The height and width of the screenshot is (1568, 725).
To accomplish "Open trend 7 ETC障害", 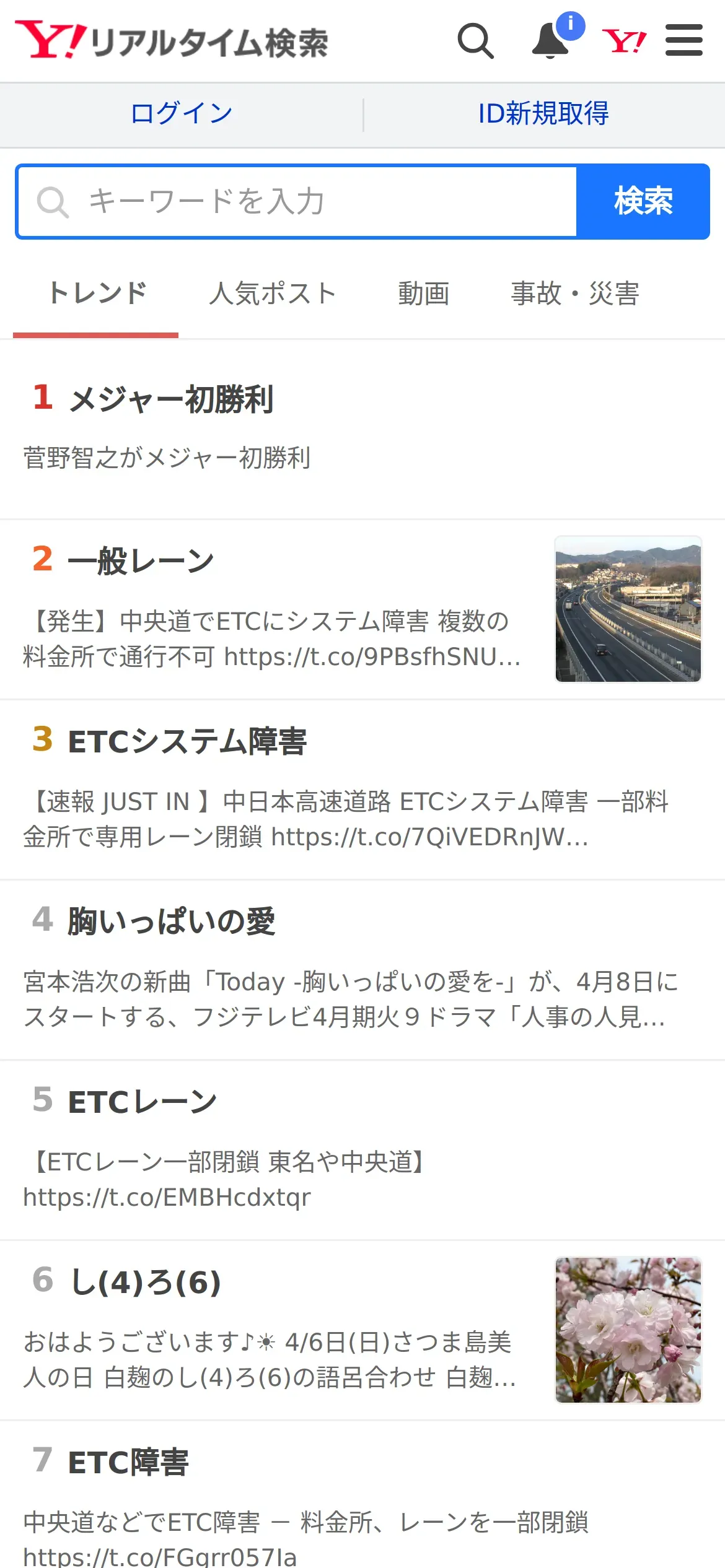I will pos(128,1463).
